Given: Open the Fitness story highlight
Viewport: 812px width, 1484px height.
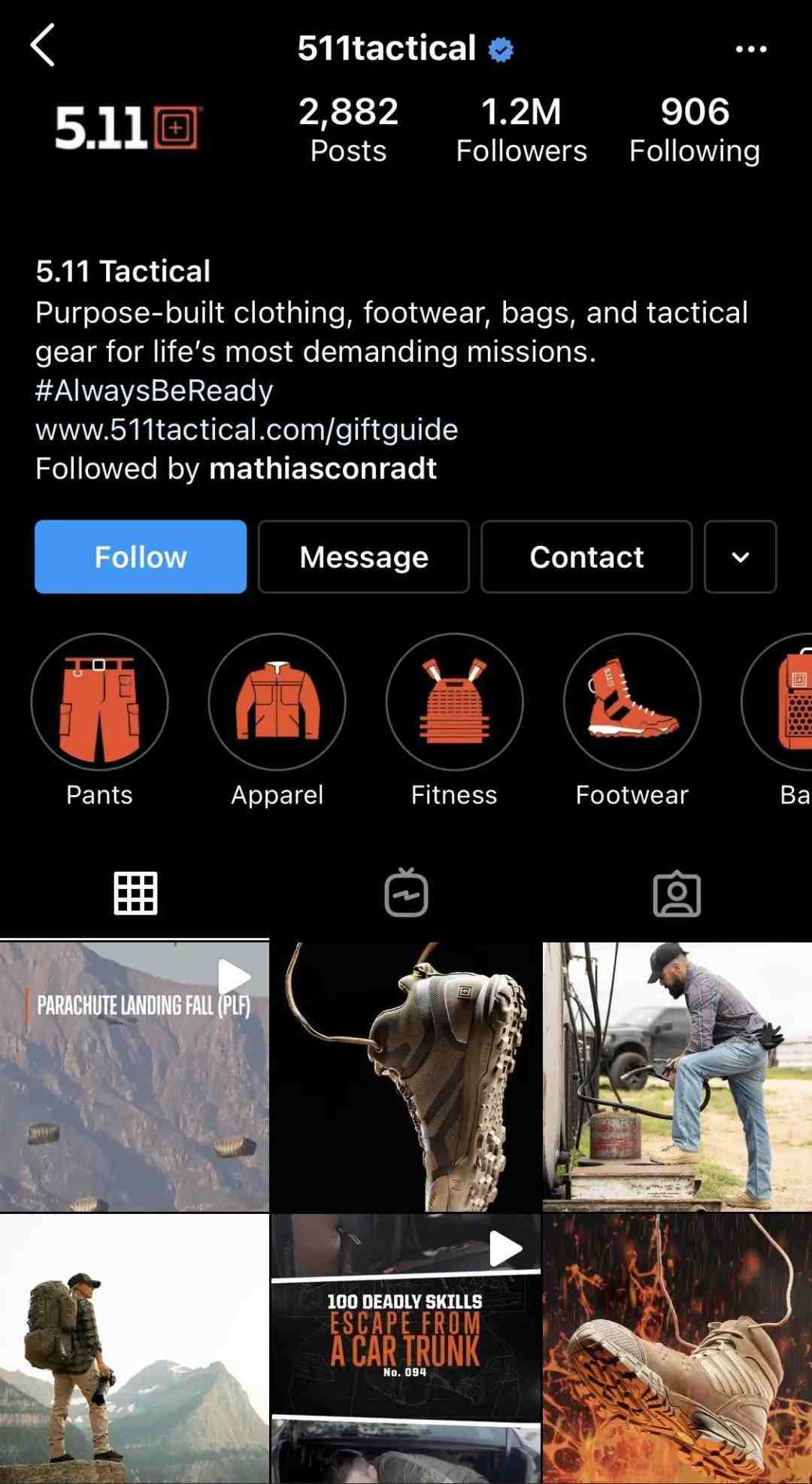Looking at the screenshot, I should click(454, 702).
